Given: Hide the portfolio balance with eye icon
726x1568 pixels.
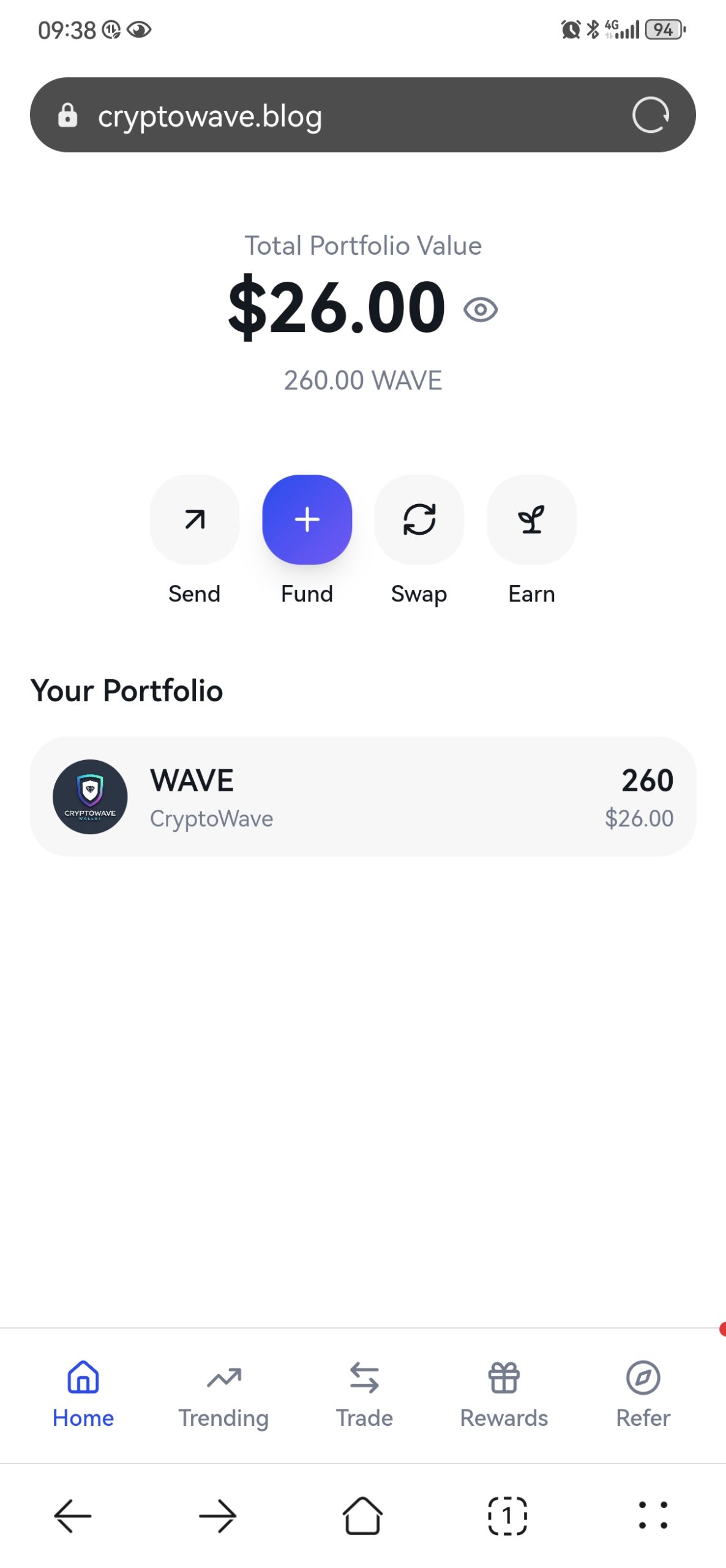Looking at the screenshot, I should click(481, 309).
